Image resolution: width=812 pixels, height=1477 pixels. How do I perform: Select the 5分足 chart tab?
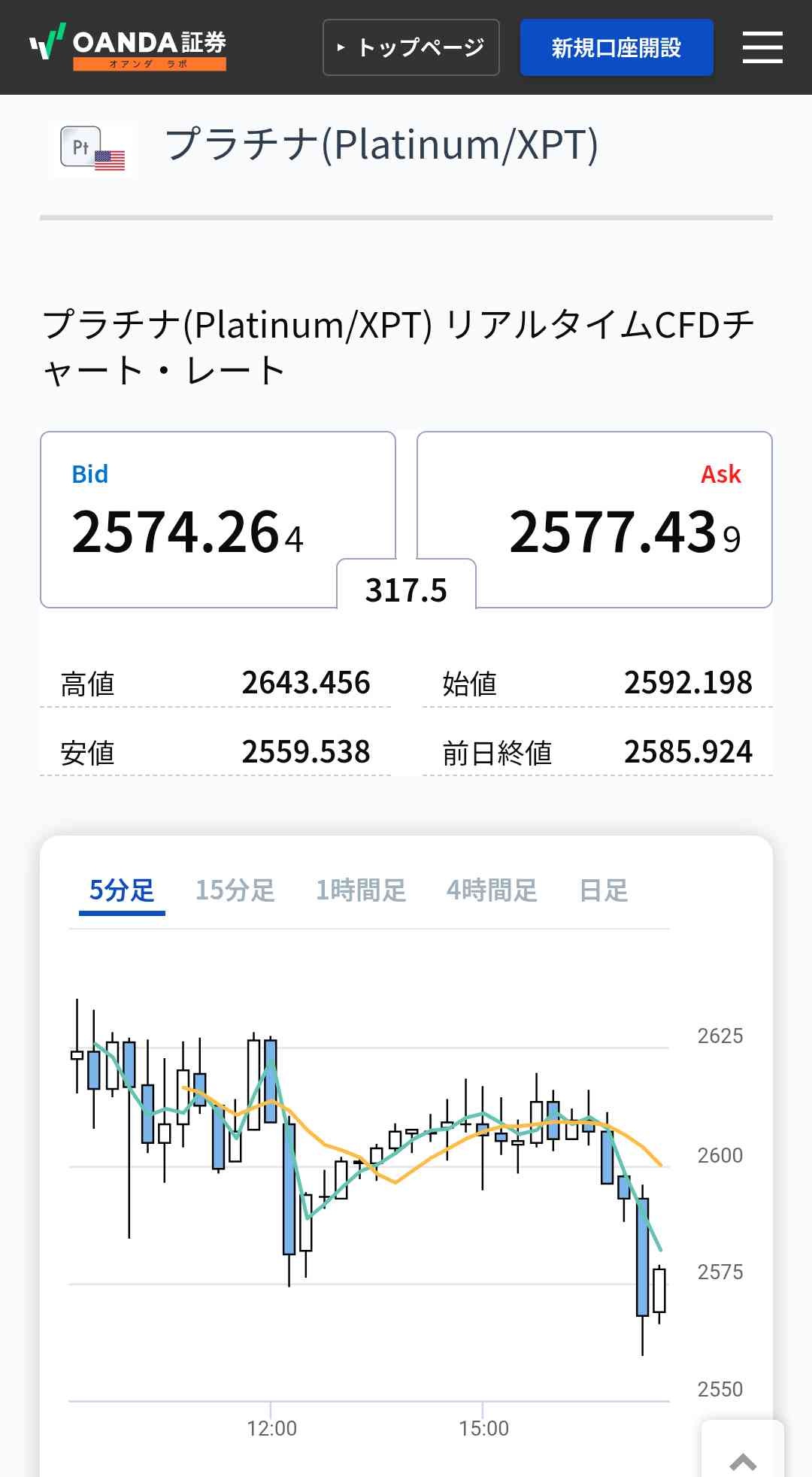click(122, 890)
